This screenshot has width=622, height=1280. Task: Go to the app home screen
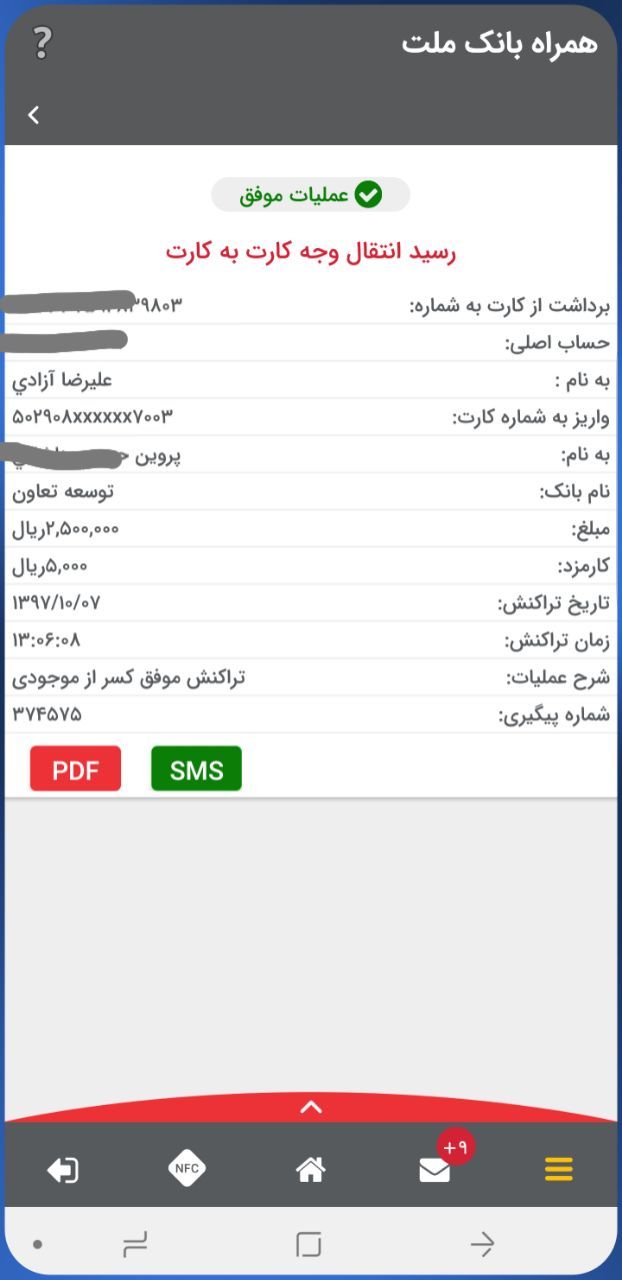[x=311, y=1169]
